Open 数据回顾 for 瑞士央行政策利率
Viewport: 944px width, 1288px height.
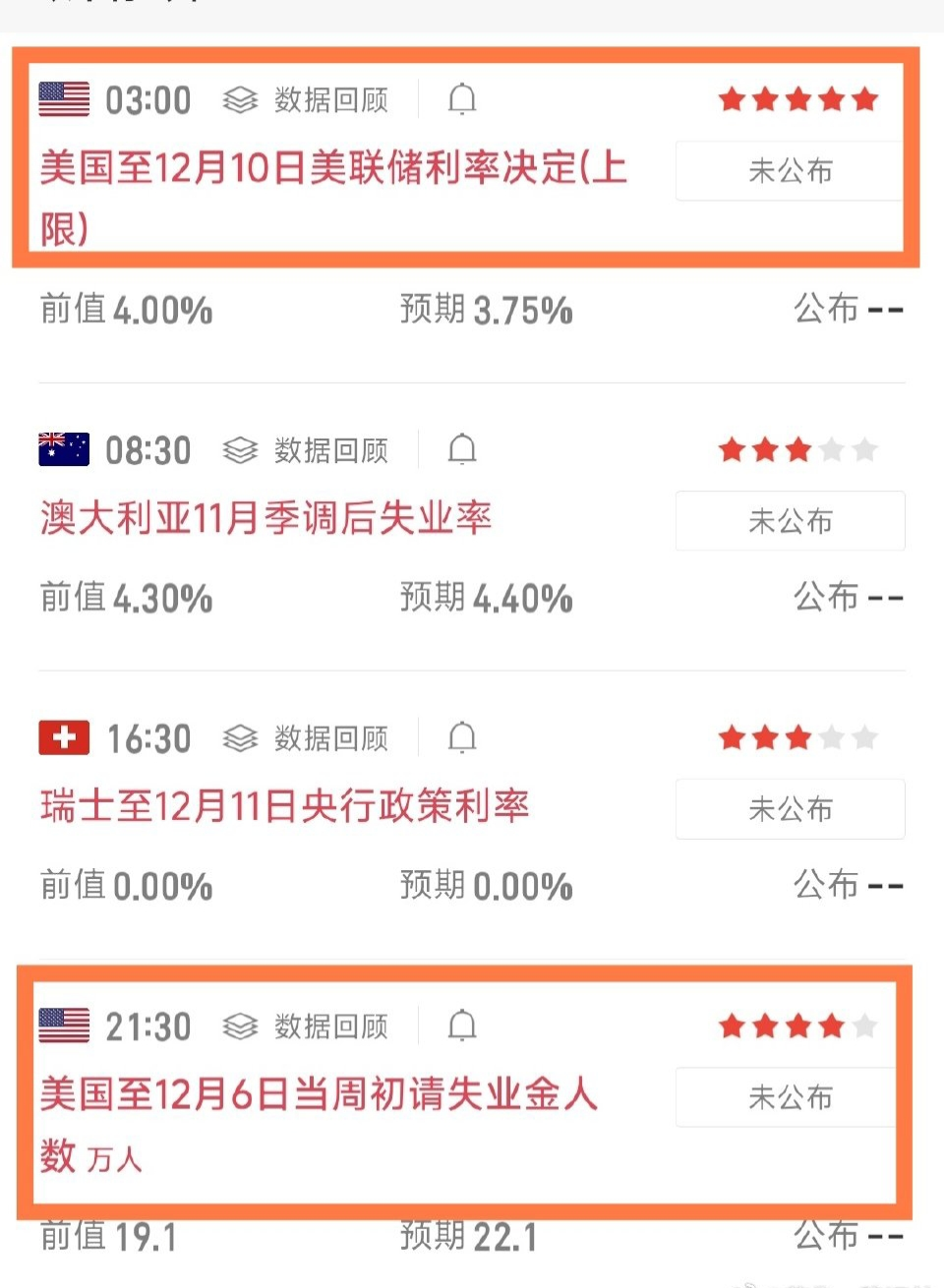pos(307,738)
